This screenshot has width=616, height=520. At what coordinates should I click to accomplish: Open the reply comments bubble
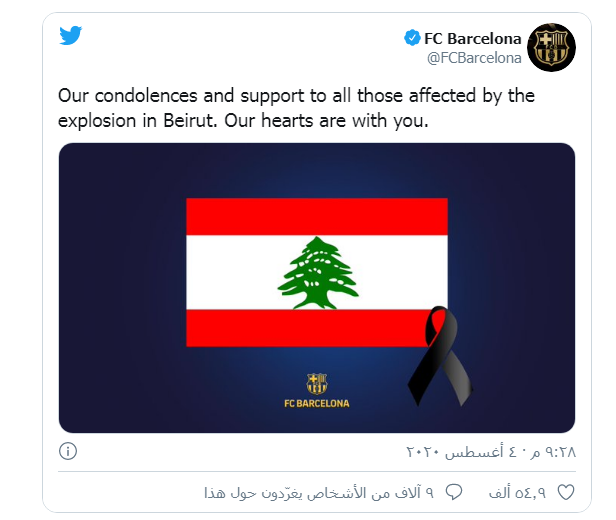[x=453, y=491]
